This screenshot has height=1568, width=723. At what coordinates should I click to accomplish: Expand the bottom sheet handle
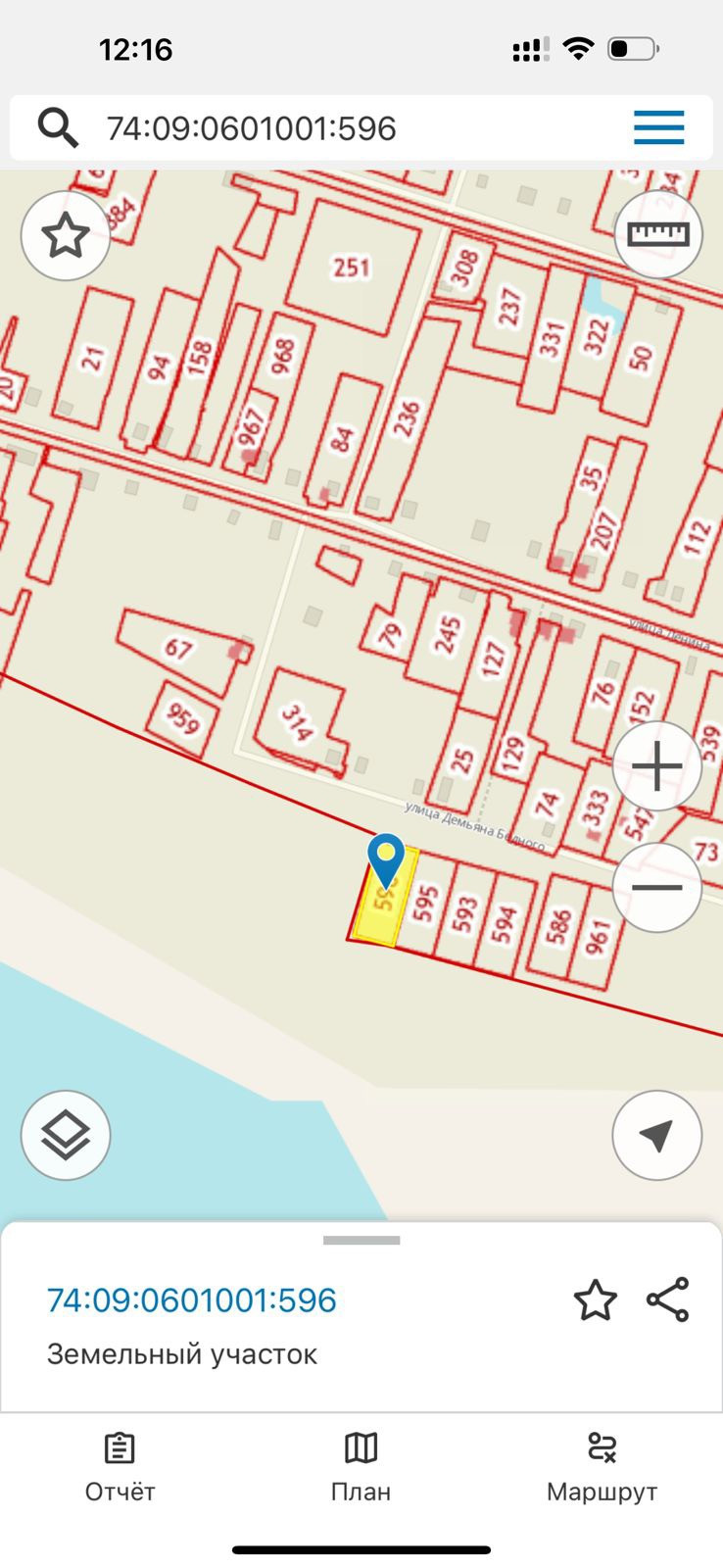[361, 1240]
